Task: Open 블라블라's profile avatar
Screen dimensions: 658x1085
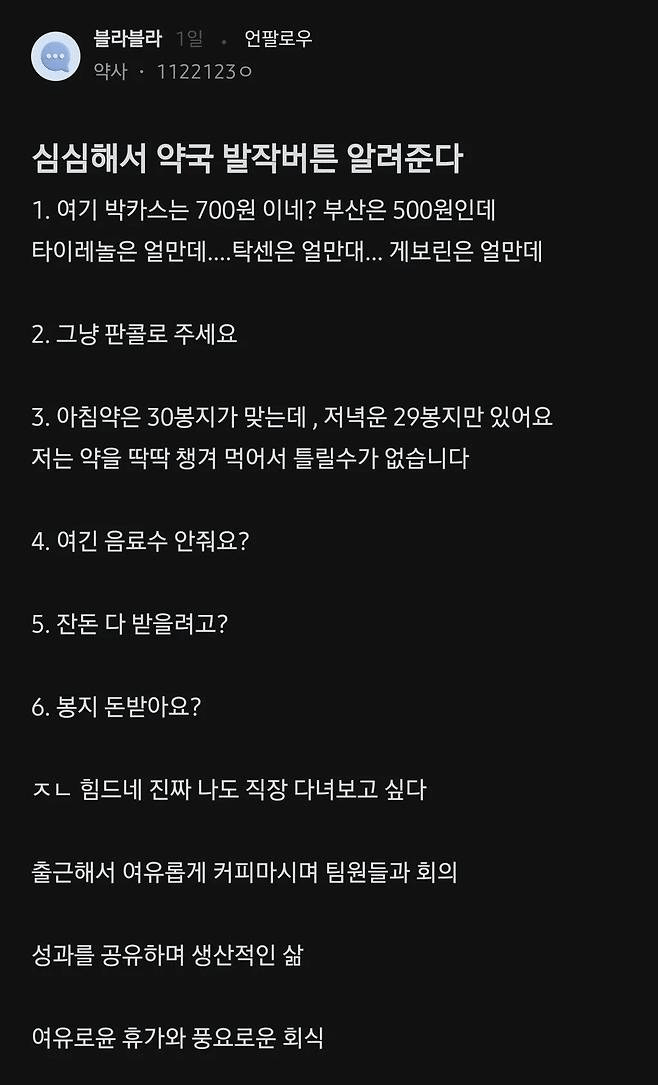Action: (x=55, y=56)
